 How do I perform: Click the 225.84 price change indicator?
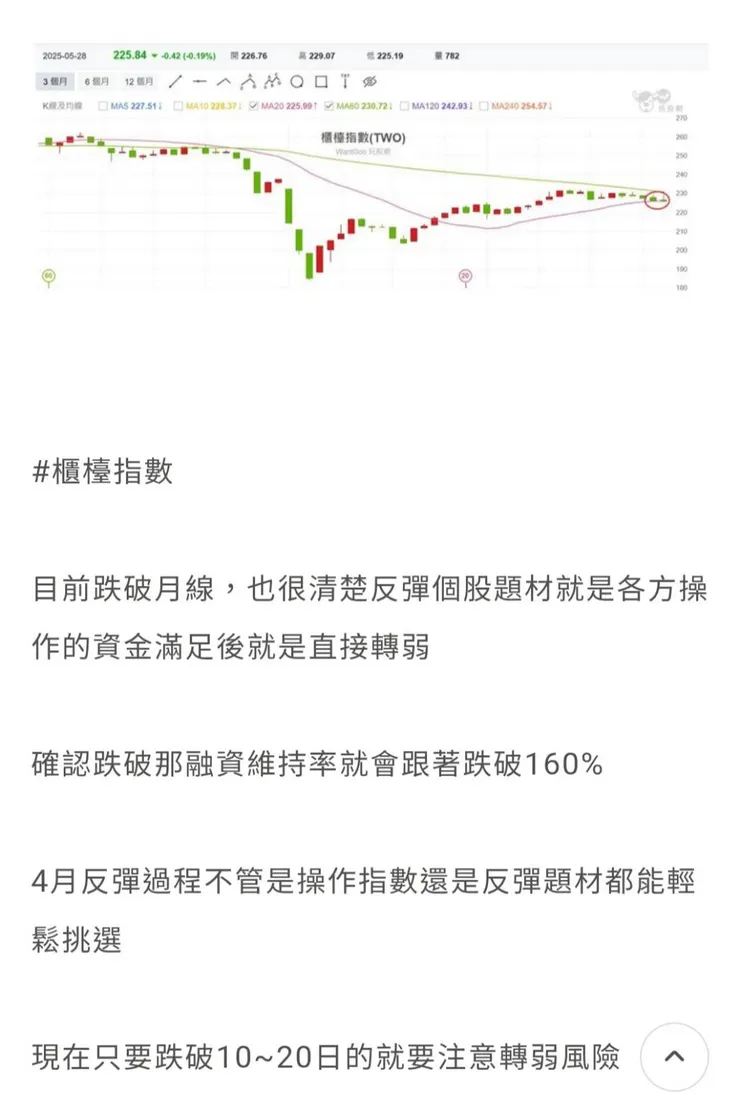click(x=133, y=52)
